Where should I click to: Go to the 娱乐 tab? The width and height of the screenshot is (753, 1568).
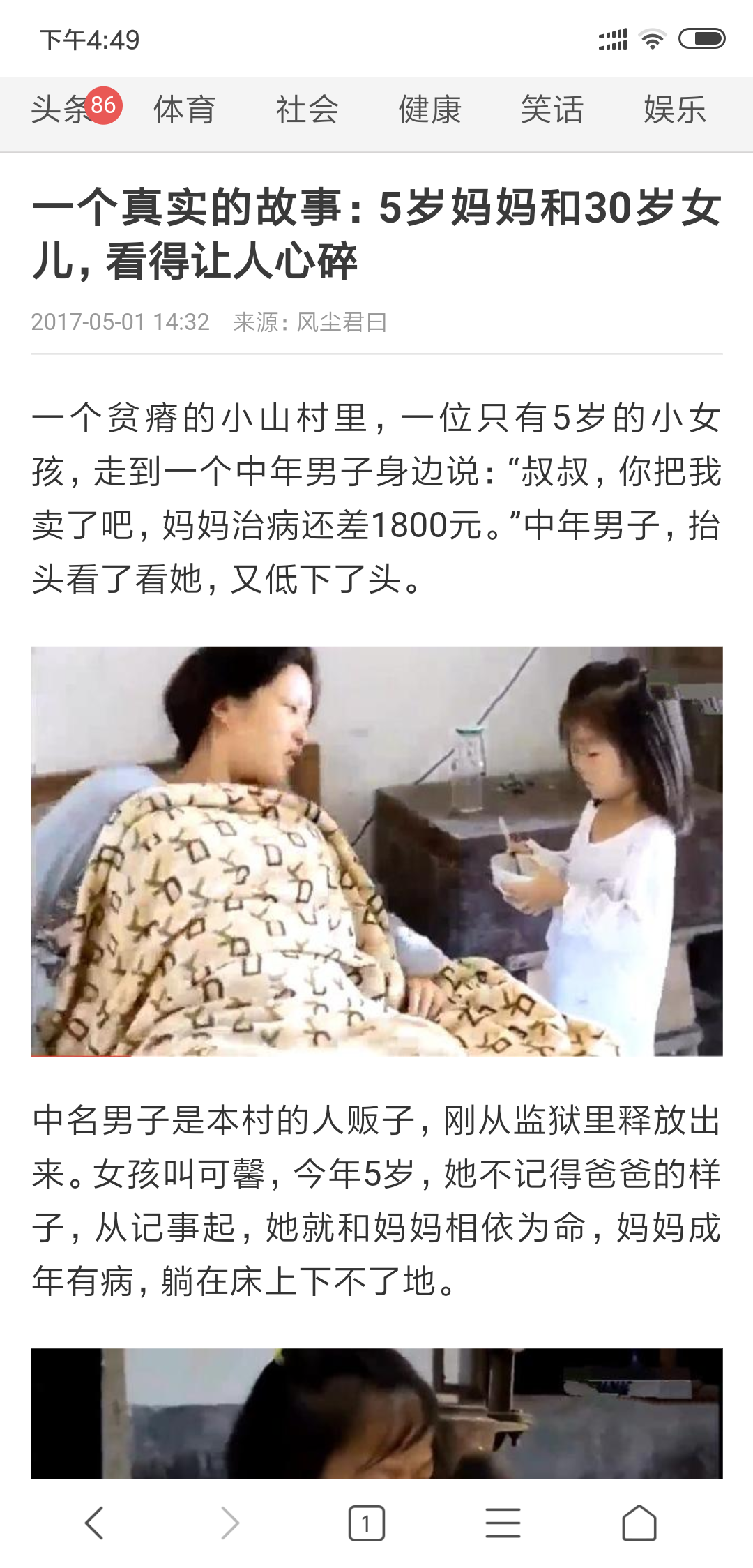674,110
